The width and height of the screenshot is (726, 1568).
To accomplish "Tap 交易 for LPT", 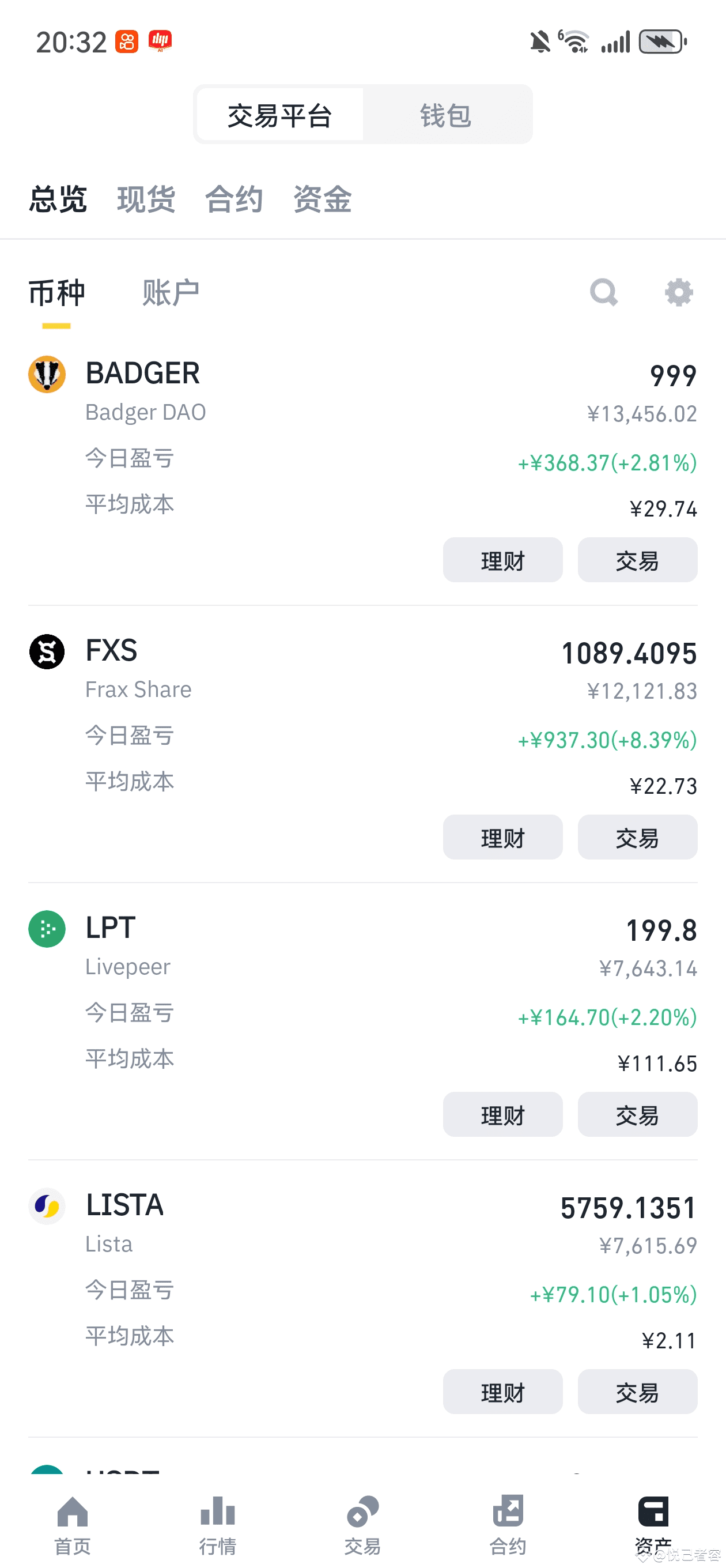I will [637, 1114].
